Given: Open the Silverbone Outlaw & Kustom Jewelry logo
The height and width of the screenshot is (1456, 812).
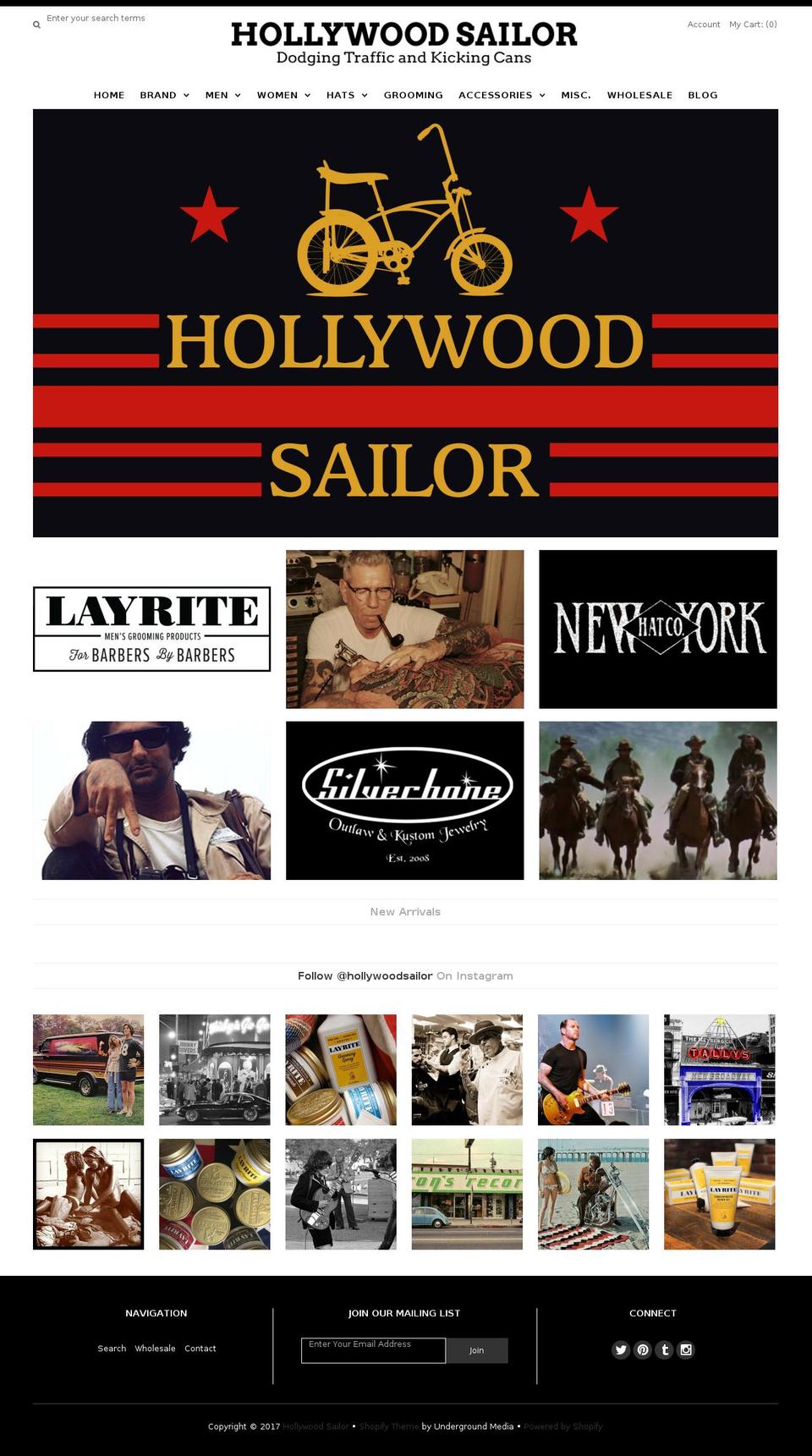Looking at the screenshot, I should pyautogui.click(x=405, y=799).
